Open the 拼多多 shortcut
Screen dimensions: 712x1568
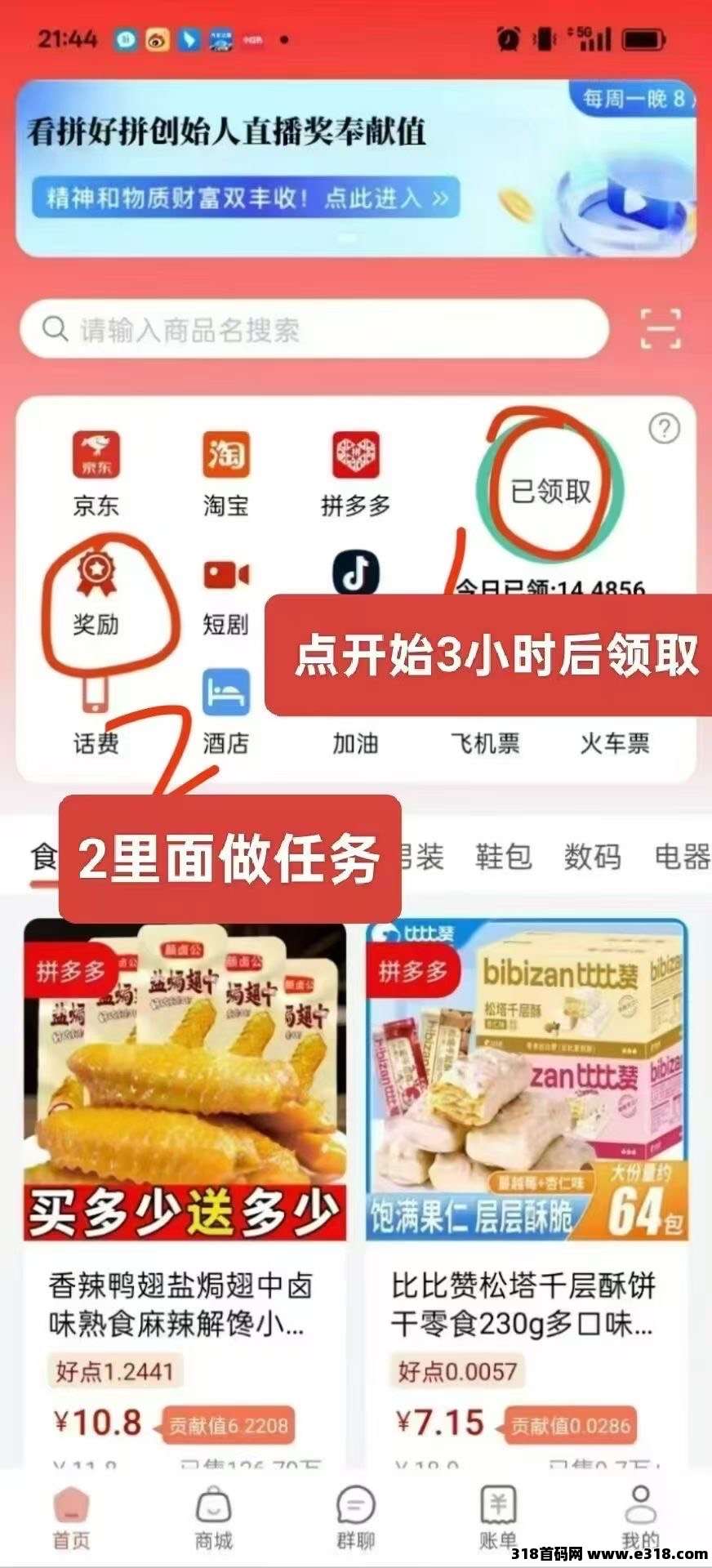[355, 472]
